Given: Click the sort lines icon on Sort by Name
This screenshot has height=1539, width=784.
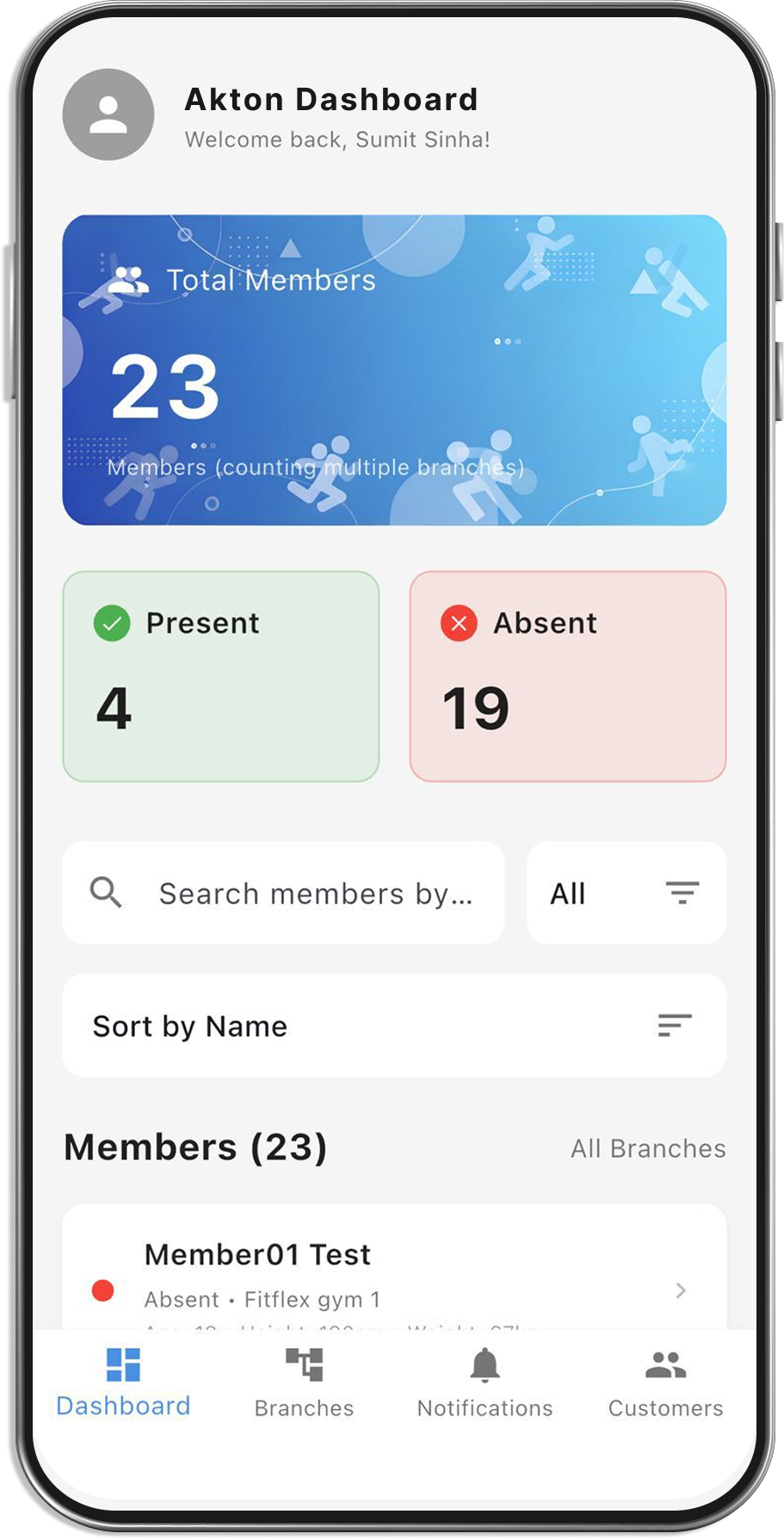Looking at the screenshot, I should [x=675, y=1025].
